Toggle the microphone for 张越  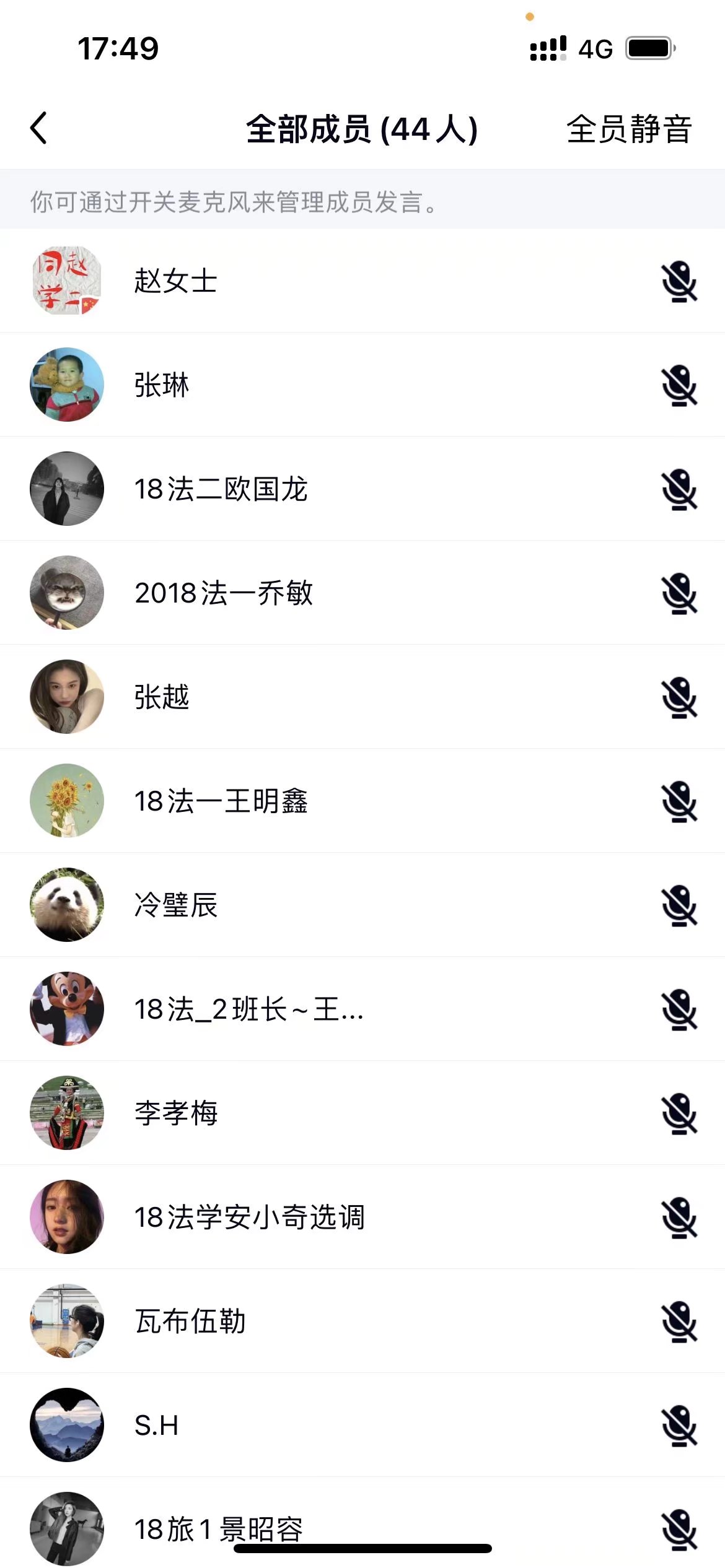pos(679,697)
